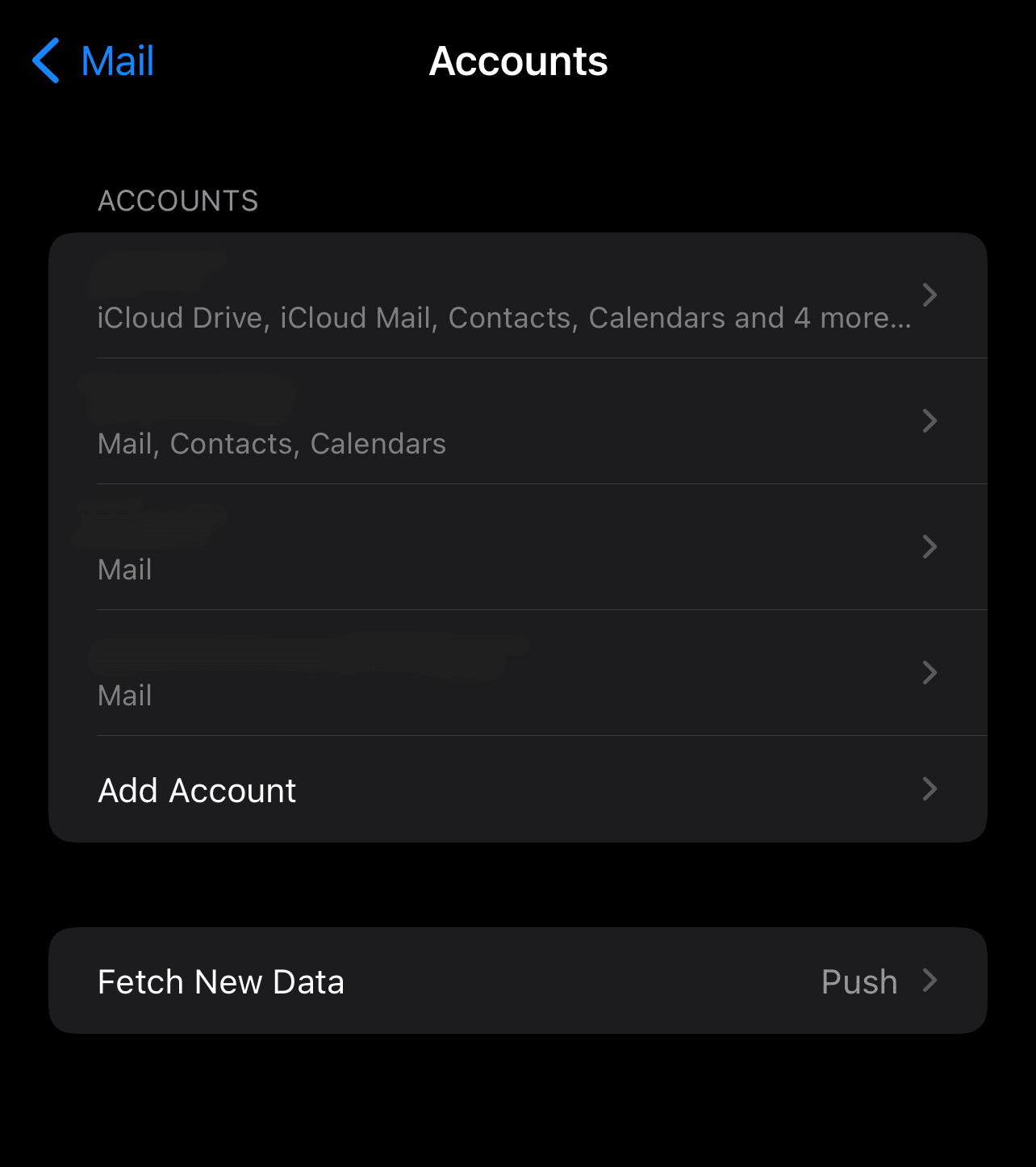Tap the Accounts title in the header
Image resolution: width=1036 pixels, height=1167 pixels.
518,61
